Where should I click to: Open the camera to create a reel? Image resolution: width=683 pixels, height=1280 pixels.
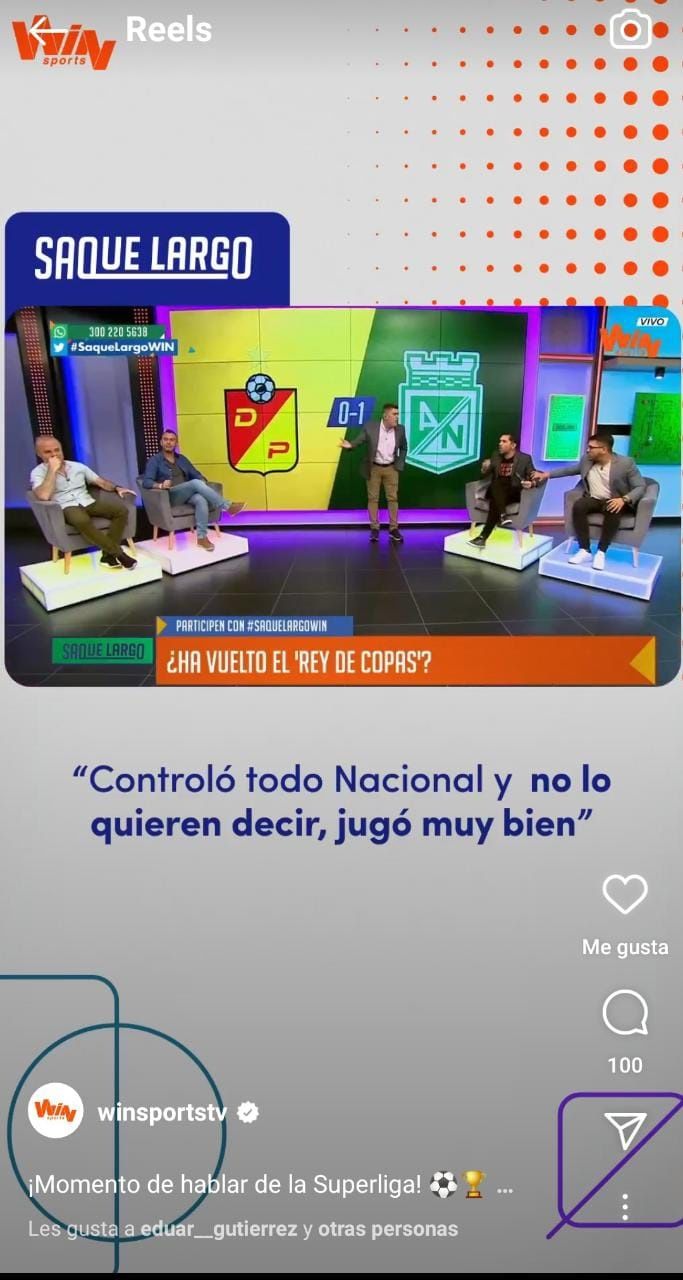pyautogui.click(x=631, y=30)
